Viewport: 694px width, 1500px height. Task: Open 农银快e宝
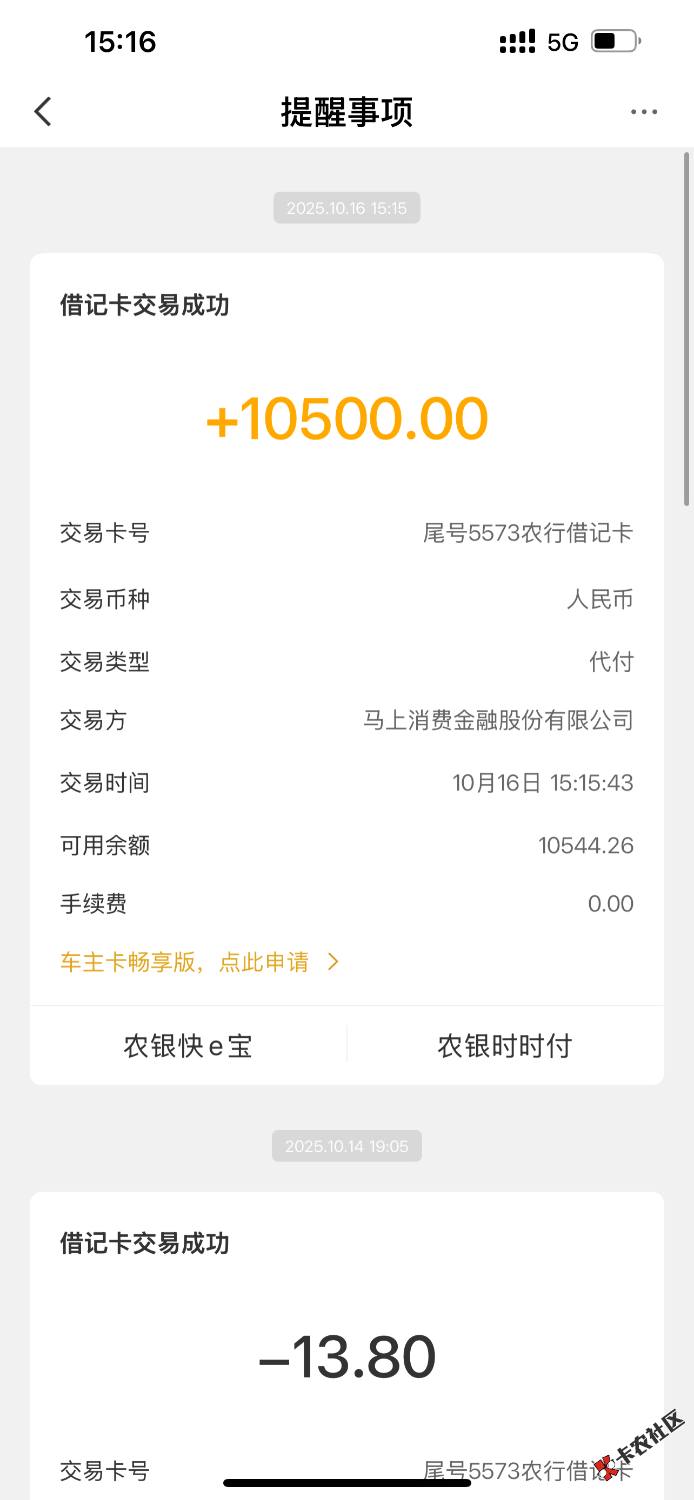(x=188, y=1046)
